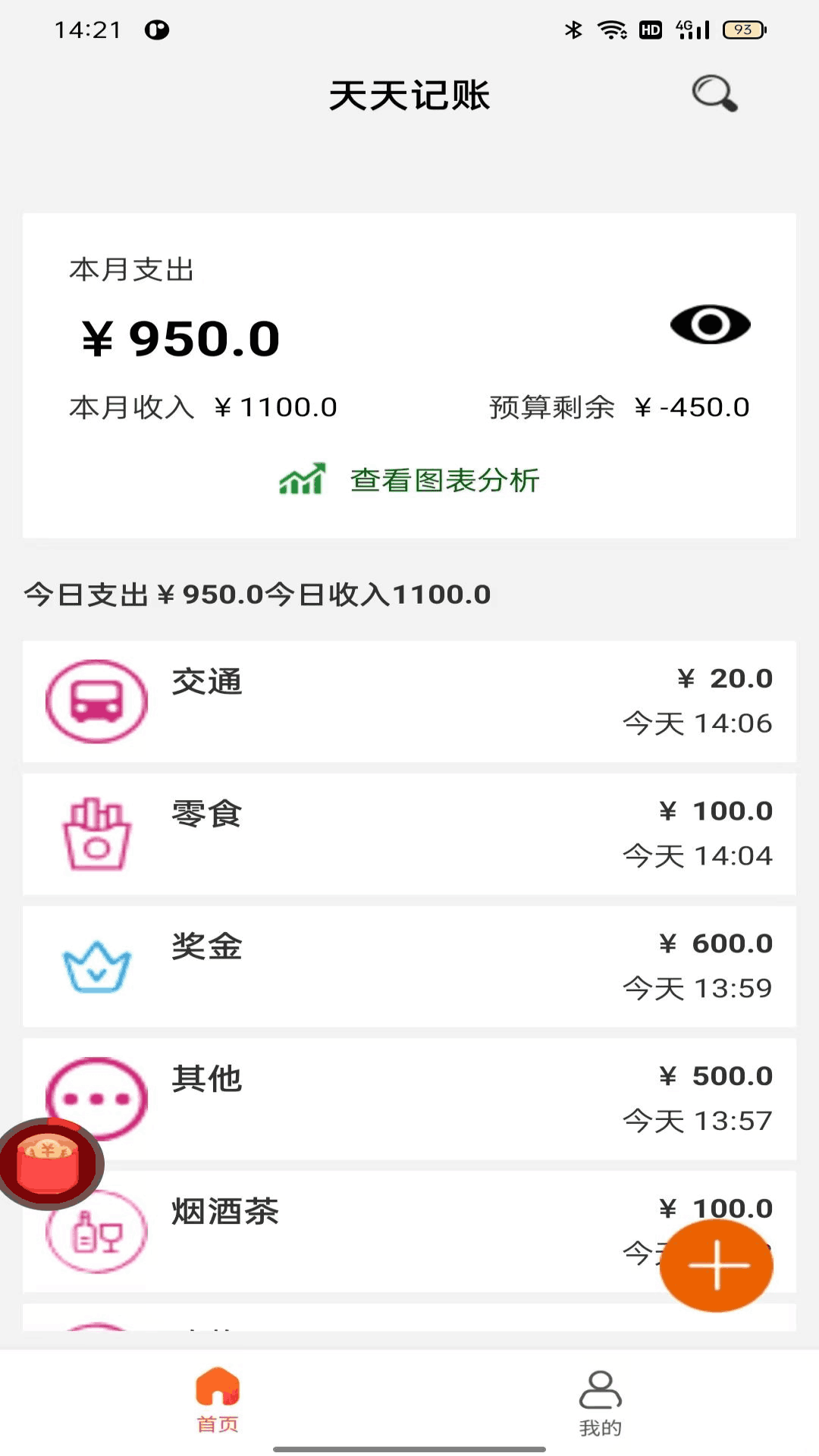The width and height of the screenshot is (819, 1456).
Task: Open search in 天天记账
Action: [x=714, y=91]
